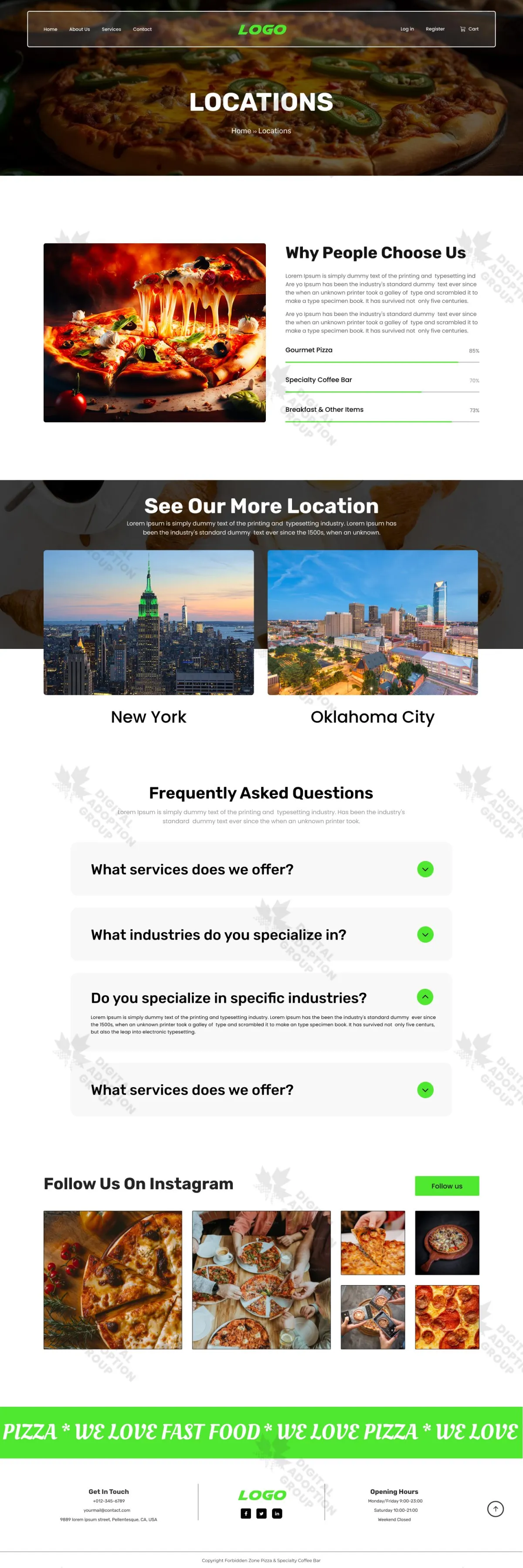The image size is (523, 1568).
Task: Expand 'What industries do you specialize in?'
Action: [425, 934]
